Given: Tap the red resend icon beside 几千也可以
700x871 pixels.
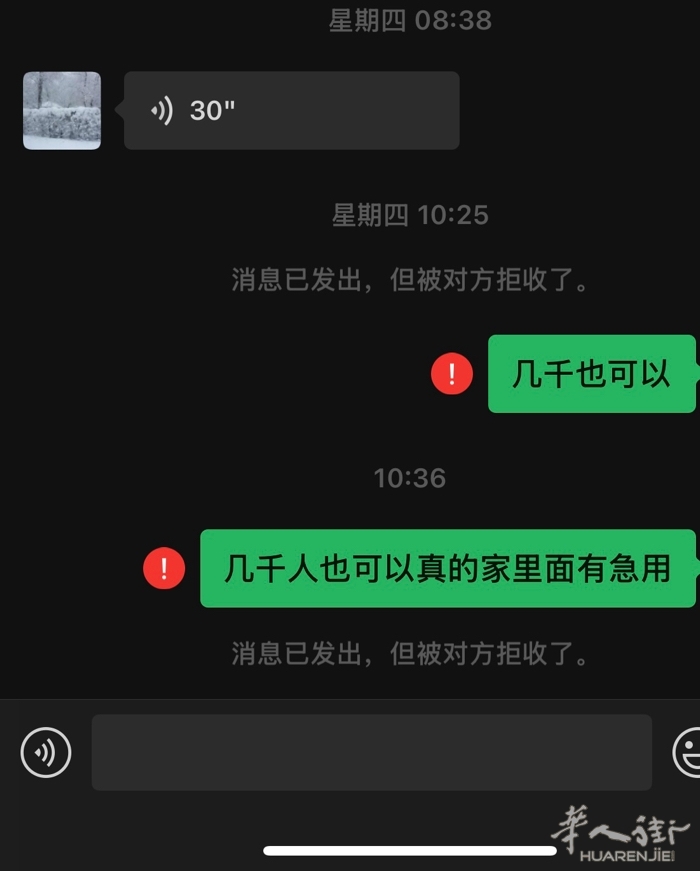Looking at the screenshot, I should [x=452, y=374].
